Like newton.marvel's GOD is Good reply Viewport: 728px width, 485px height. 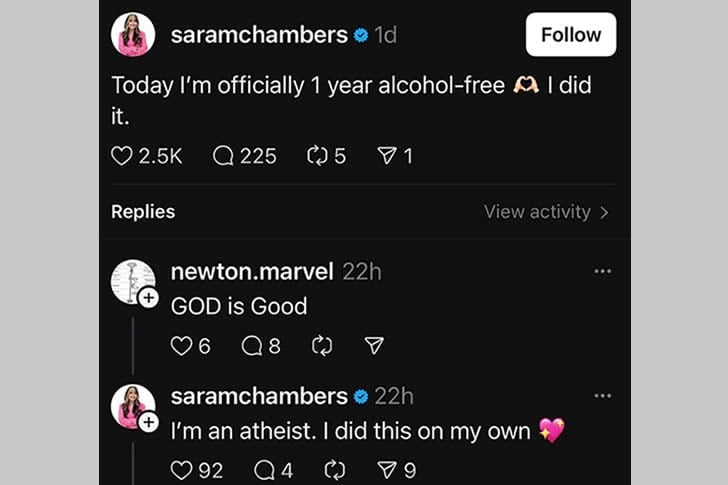click(x=181, y=346)
